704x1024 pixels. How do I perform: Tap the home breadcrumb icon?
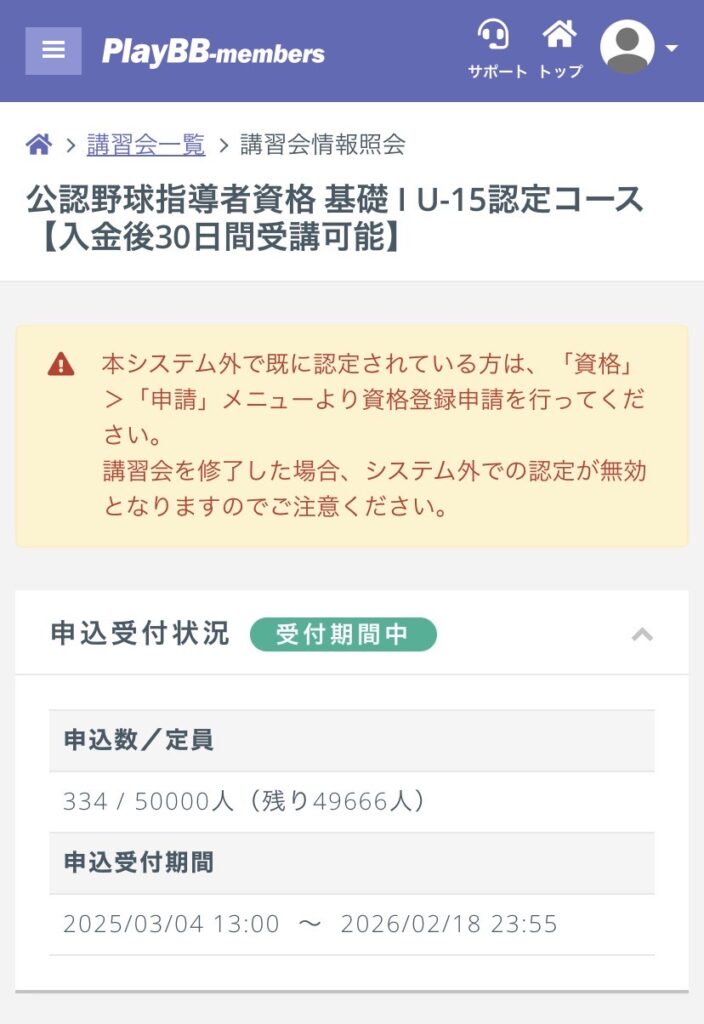pos(39,145)
